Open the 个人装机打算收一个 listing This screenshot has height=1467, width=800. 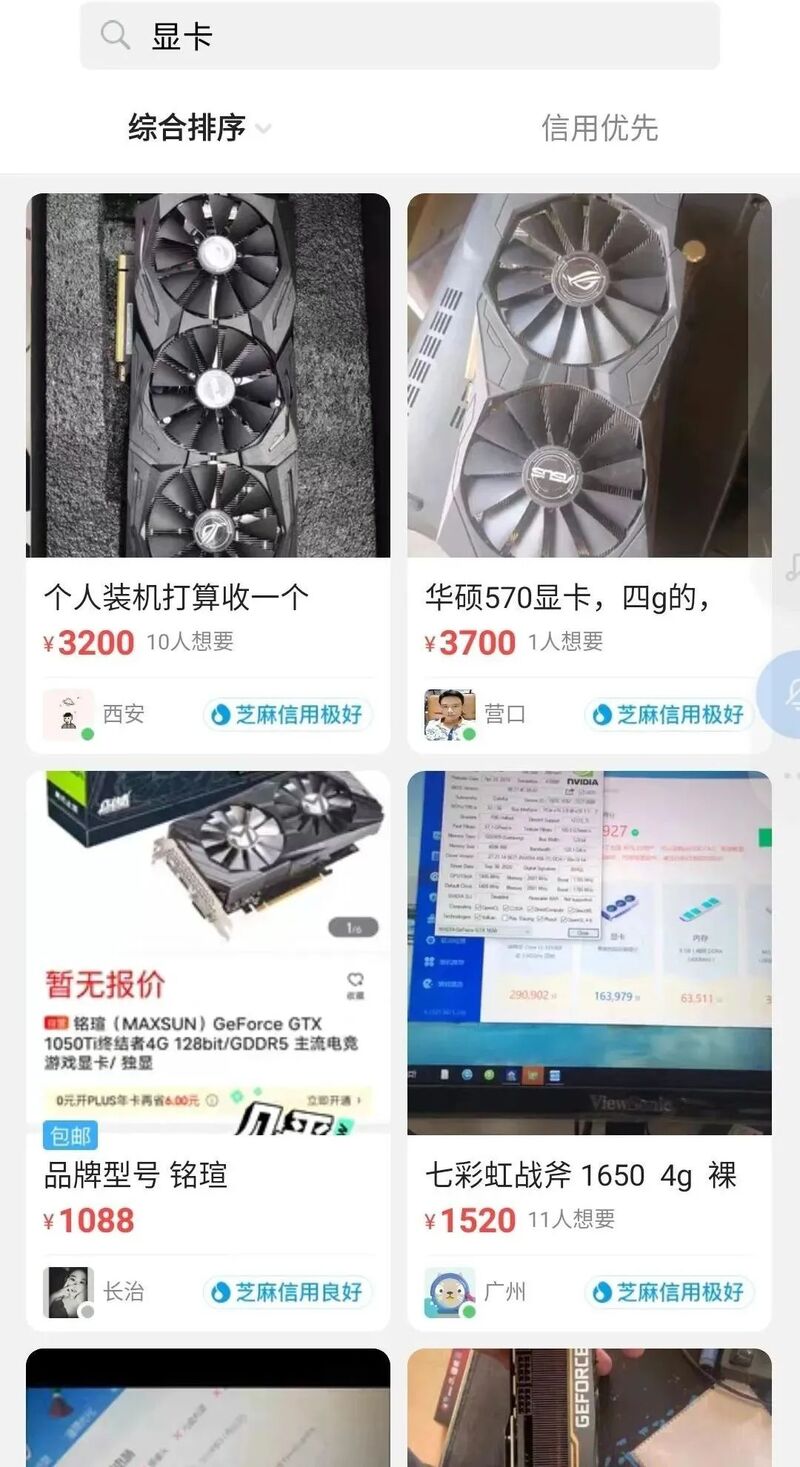[x=208, y=400]
